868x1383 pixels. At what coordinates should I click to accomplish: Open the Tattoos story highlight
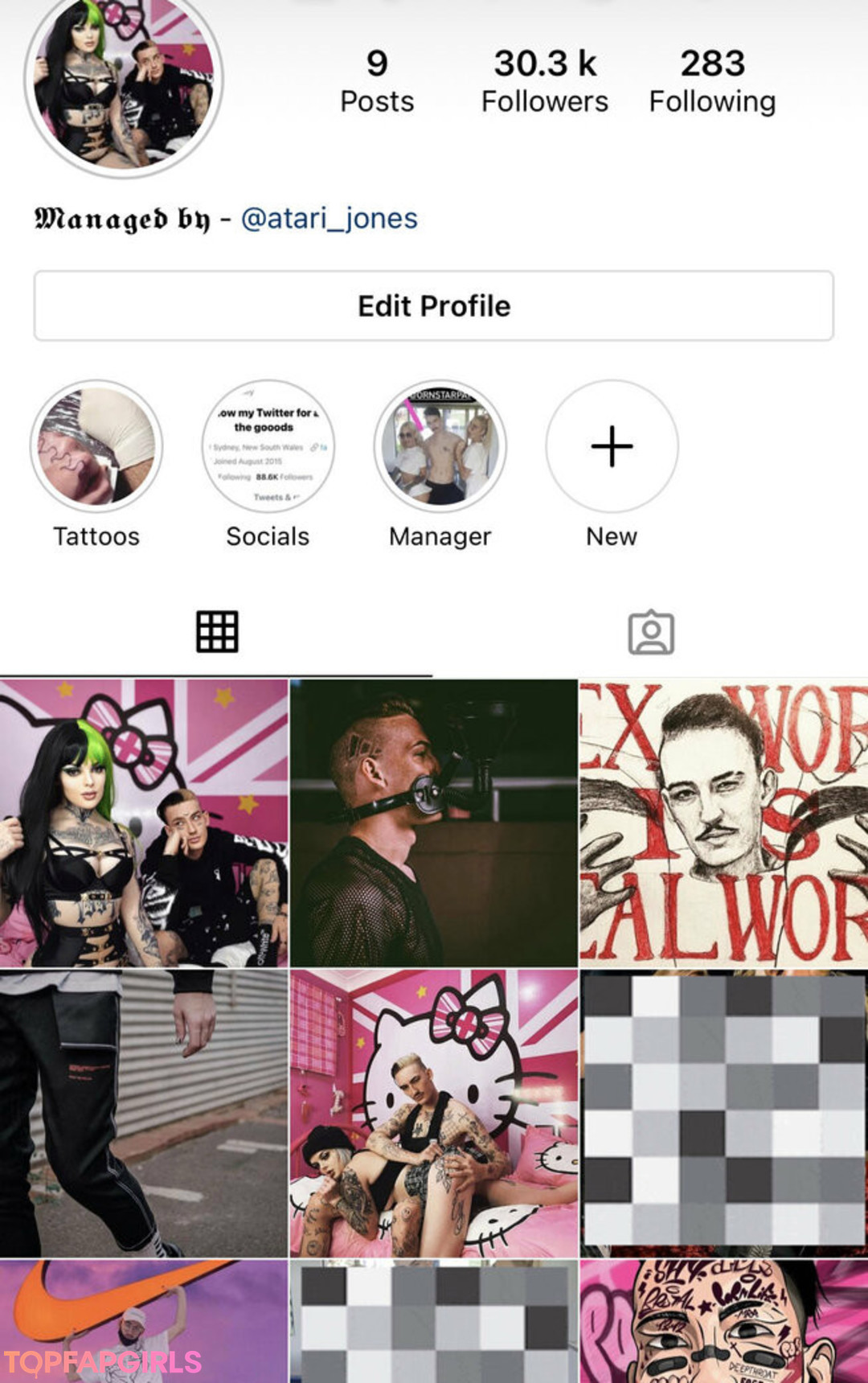[96, 446]
